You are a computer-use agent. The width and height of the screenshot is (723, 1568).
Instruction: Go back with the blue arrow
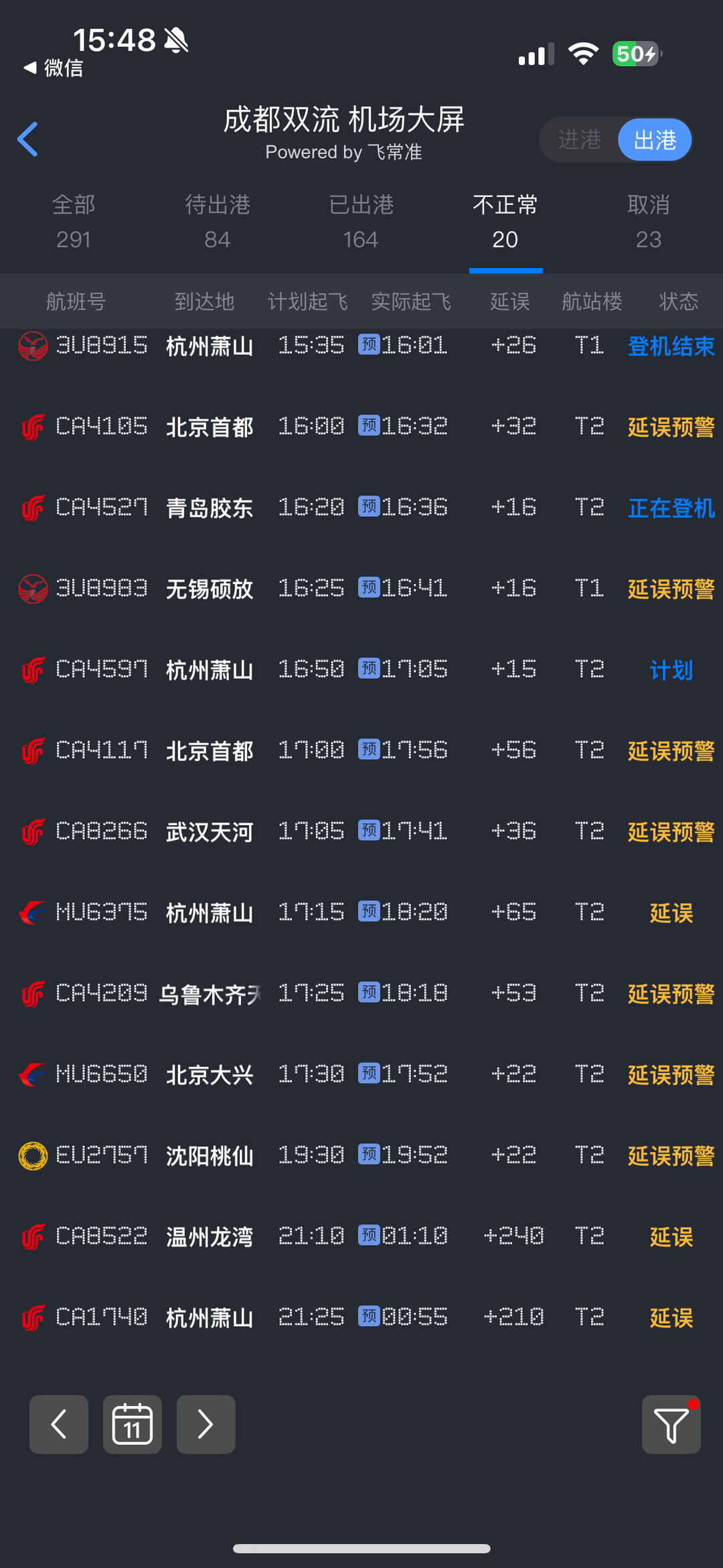[x=27, y=139]
